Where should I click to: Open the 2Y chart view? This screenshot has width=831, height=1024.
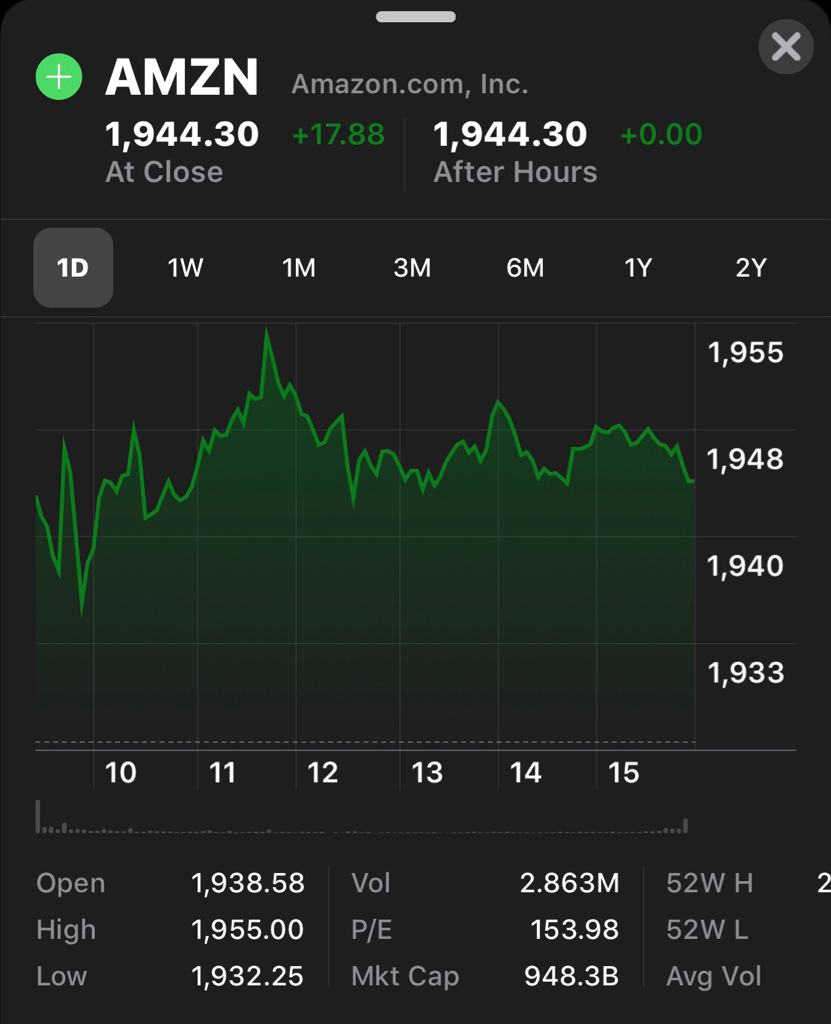click(751, 268)
